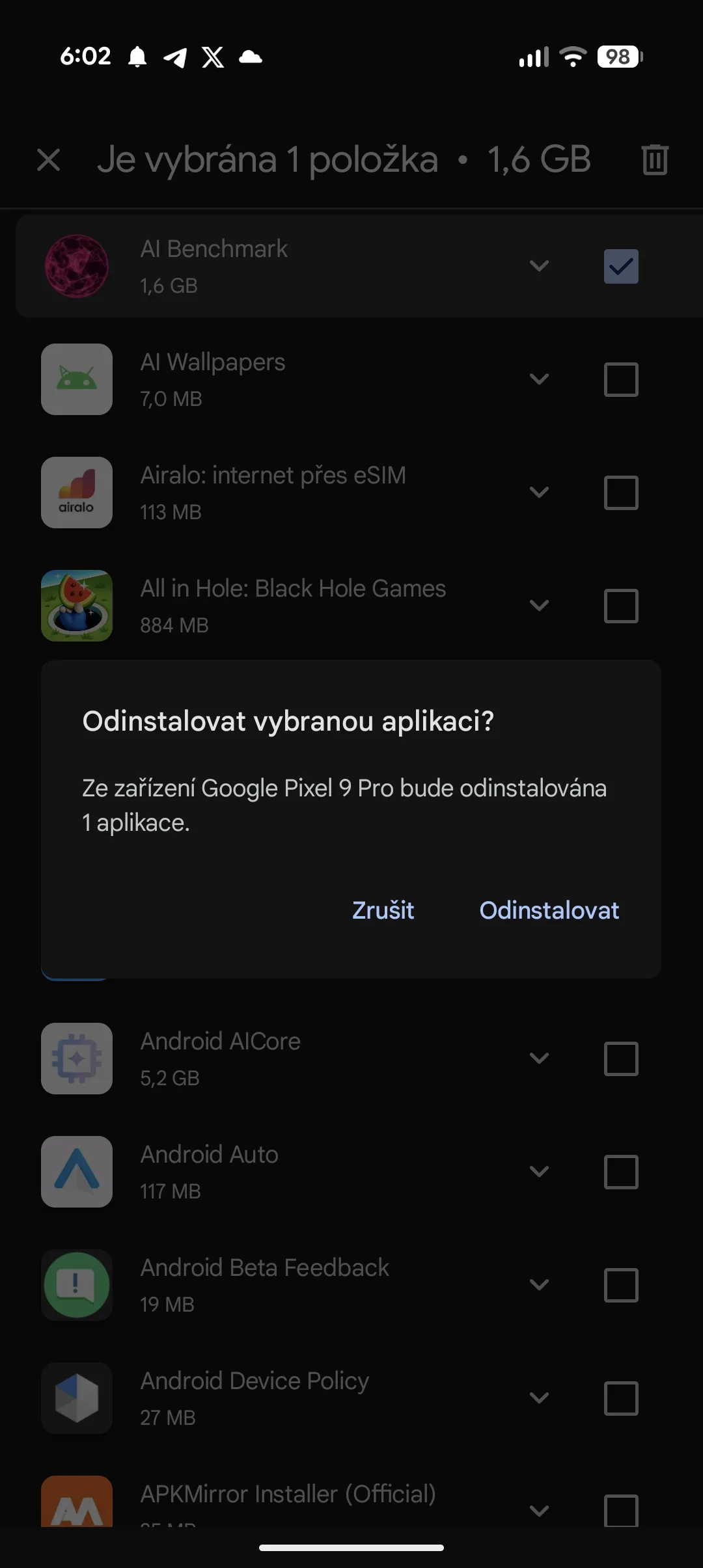Expand the AI Benchmark details chevron

coord(539,266)
